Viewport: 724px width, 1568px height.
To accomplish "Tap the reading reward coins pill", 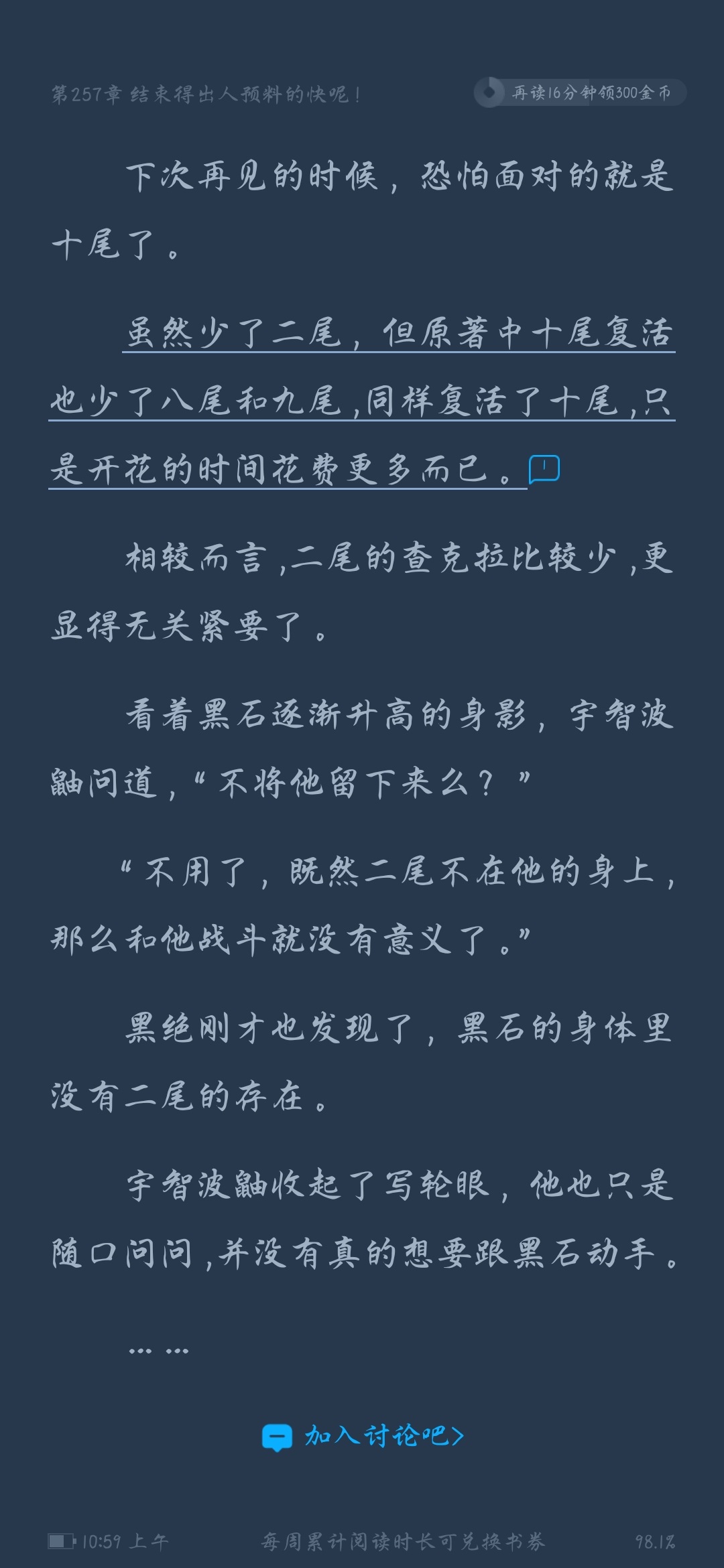I will [x=580, y=92].
